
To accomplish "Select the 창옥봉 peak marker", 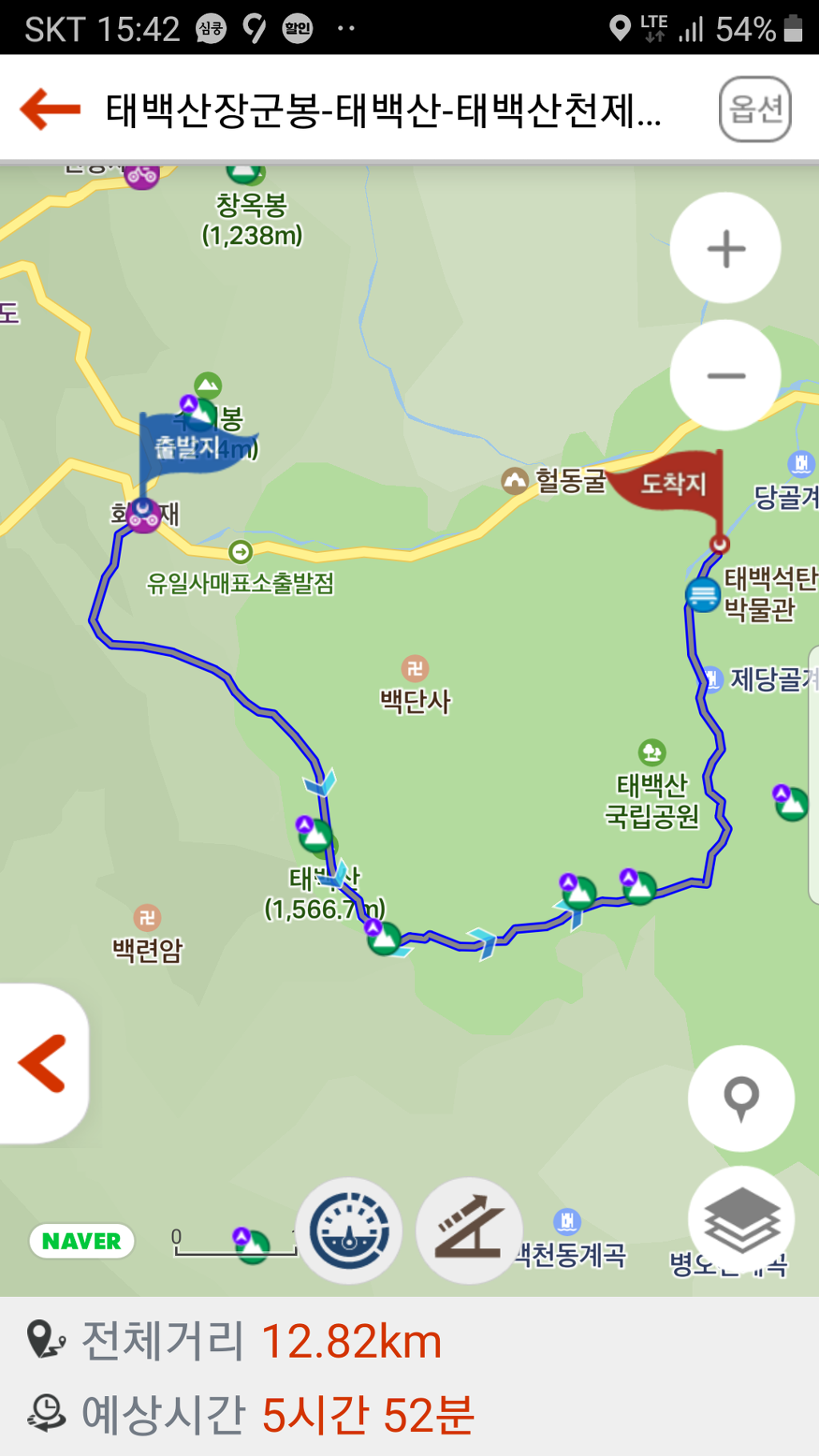I will coord(245,173).
